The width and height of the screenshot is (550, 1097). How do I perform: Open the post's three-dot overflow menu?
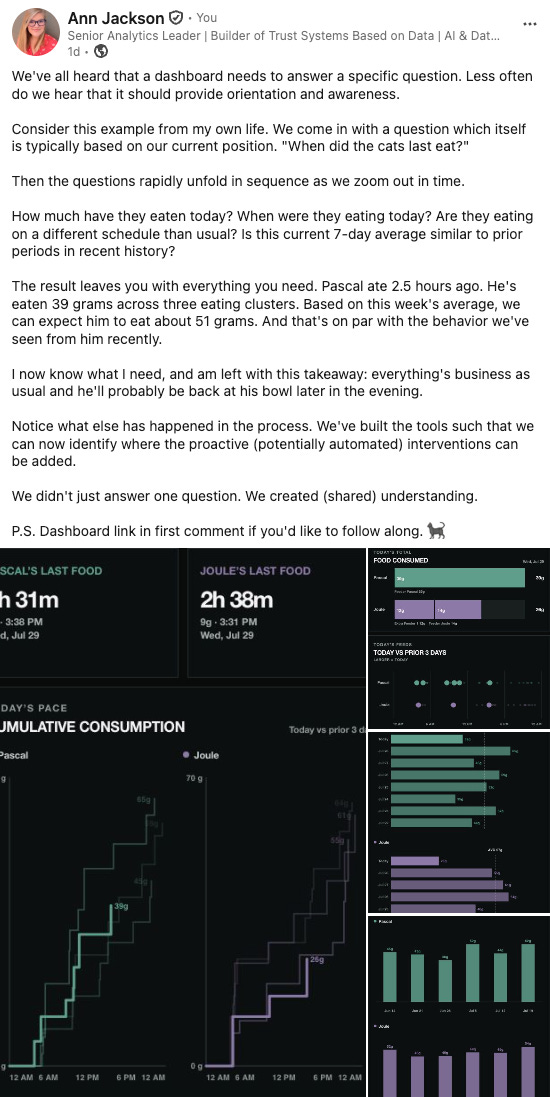(x=530, y=23)
